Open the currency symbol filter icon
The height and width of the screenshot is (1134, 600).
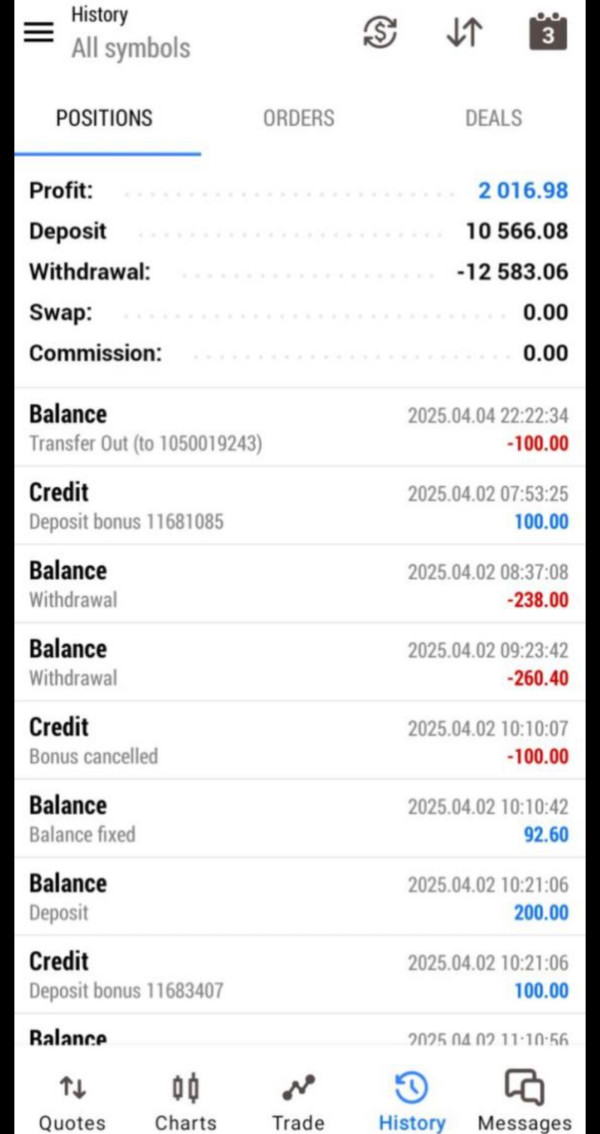pyautogui.click(x=380, y=32)
